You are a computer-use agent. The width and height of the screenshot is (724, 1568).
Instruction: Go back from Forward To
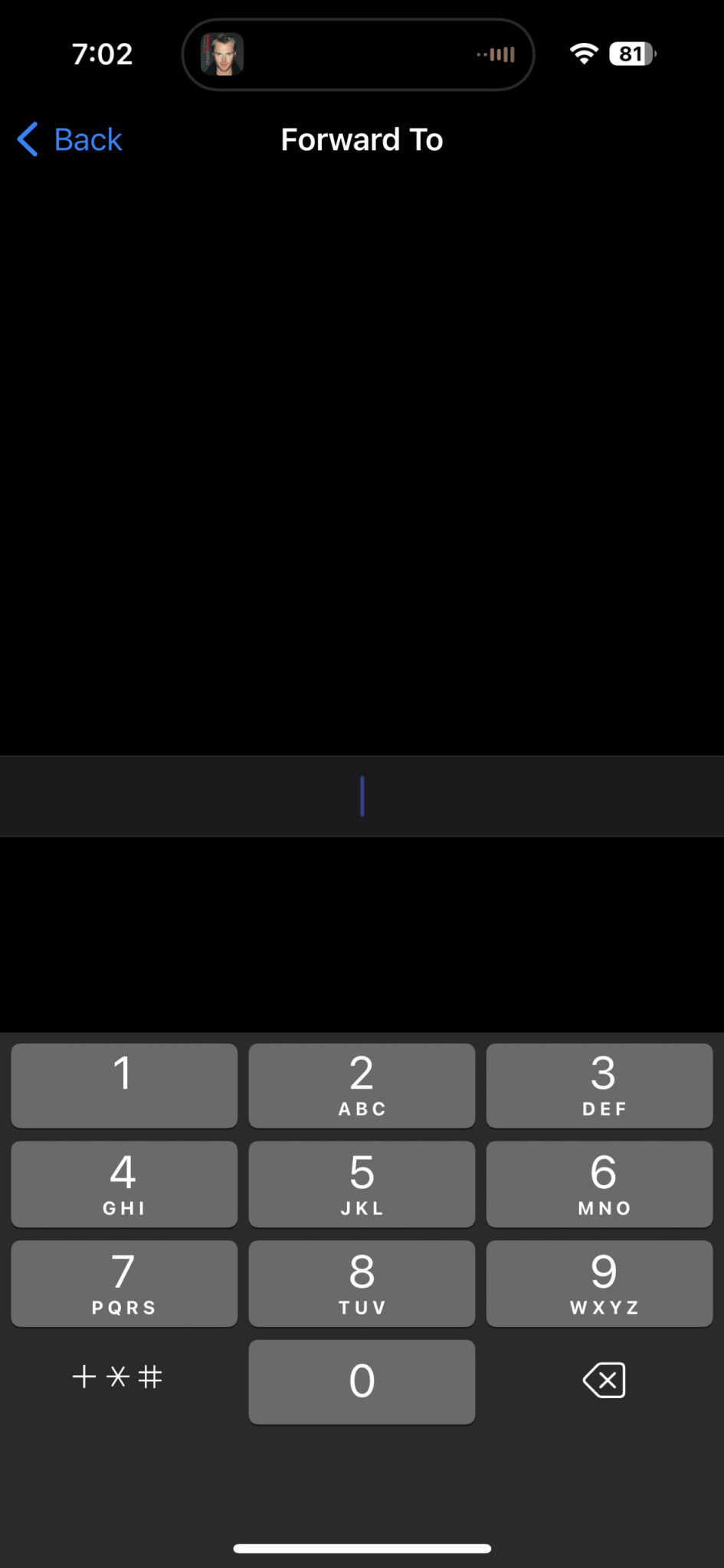(70, 139)
